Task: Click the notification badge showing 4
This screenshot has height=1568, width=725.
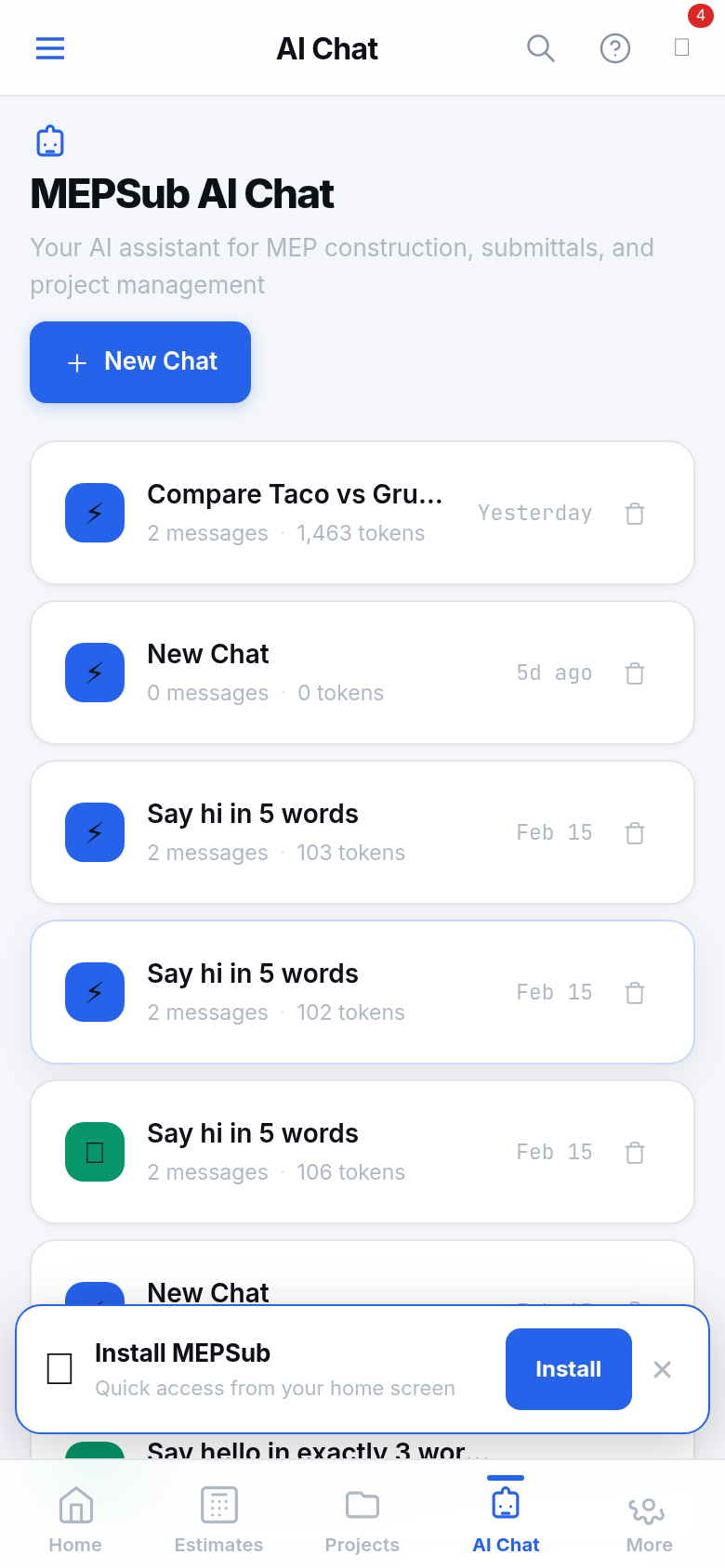Action: click(x=701, y=16)
